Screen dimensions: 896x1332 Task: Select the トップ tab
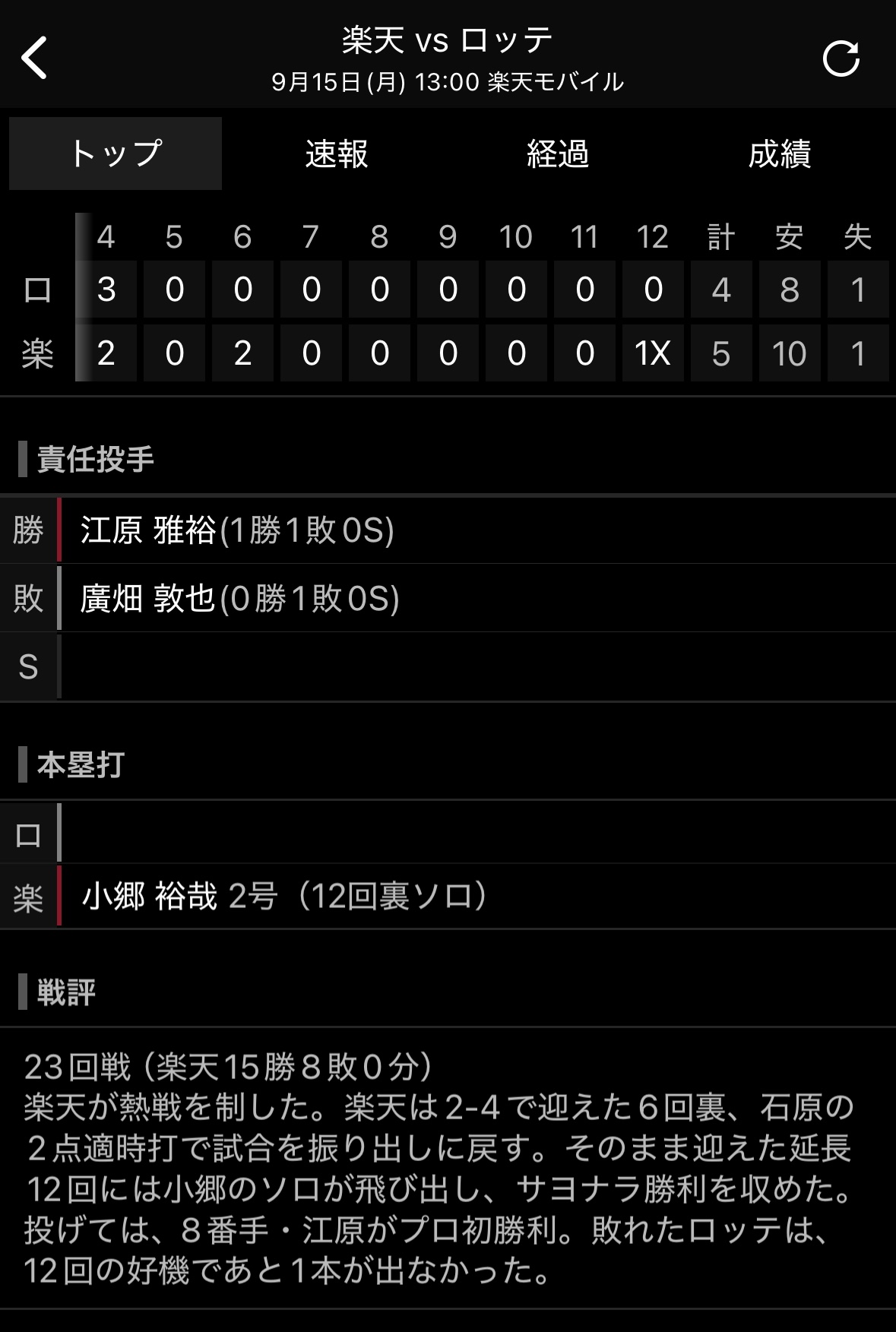pyautogui.click(x=116, y=153)
